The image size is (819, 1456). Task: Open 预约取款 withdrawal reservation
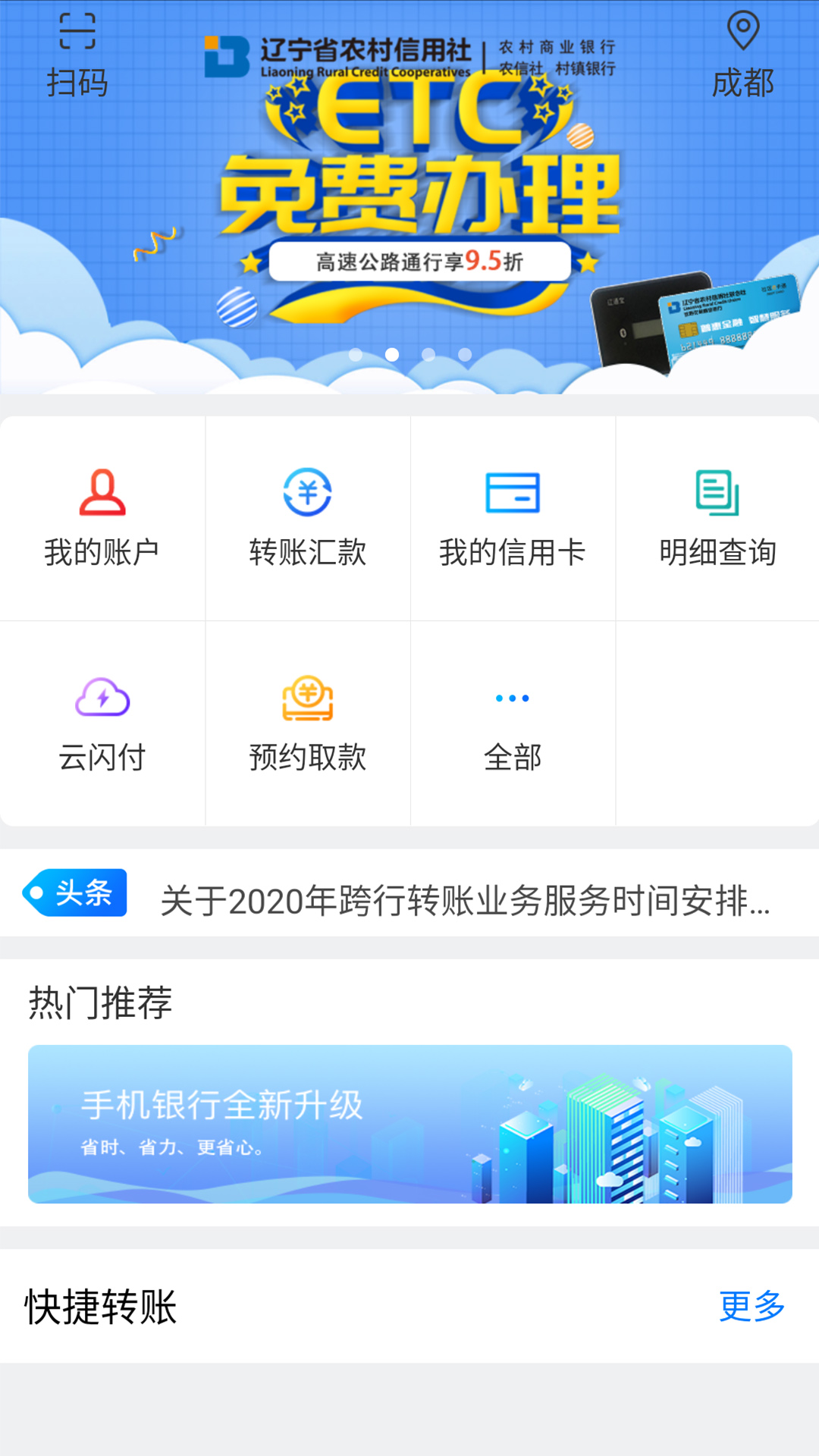tap(308, 723)
